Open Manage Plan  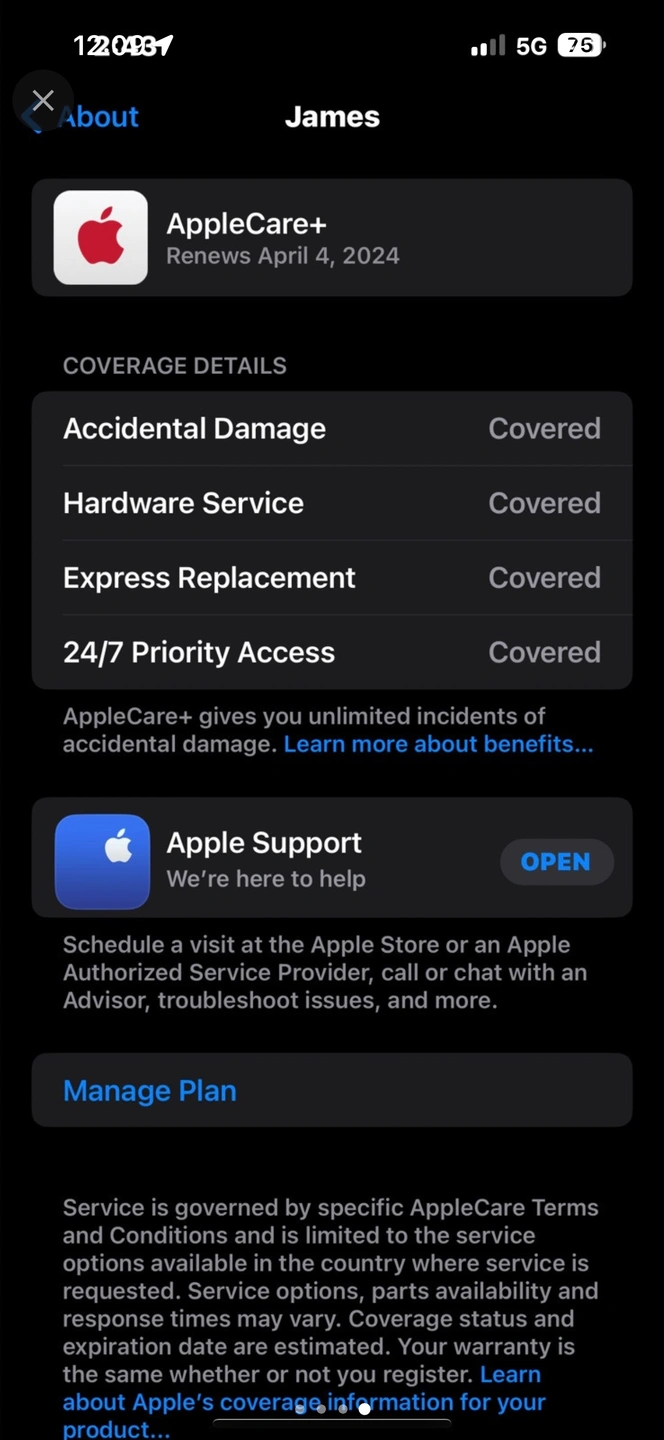tap(150, 1091)
